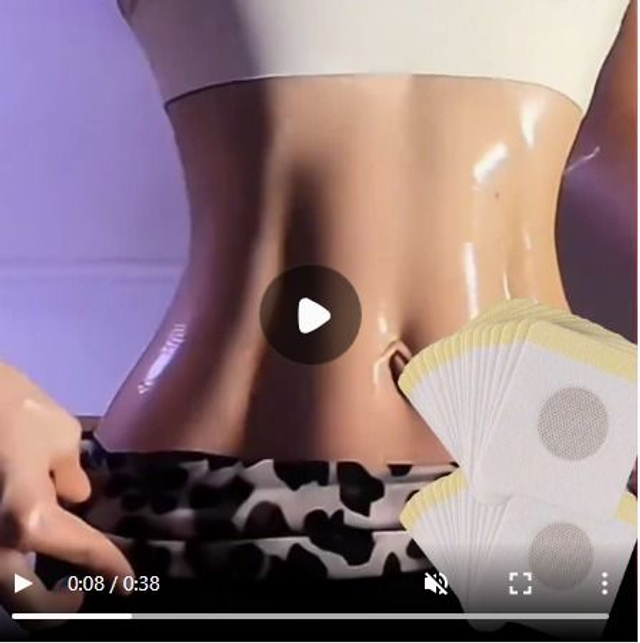Tap the small play icon in the control bar
640x643 pixels.
(x=23, y=583)
